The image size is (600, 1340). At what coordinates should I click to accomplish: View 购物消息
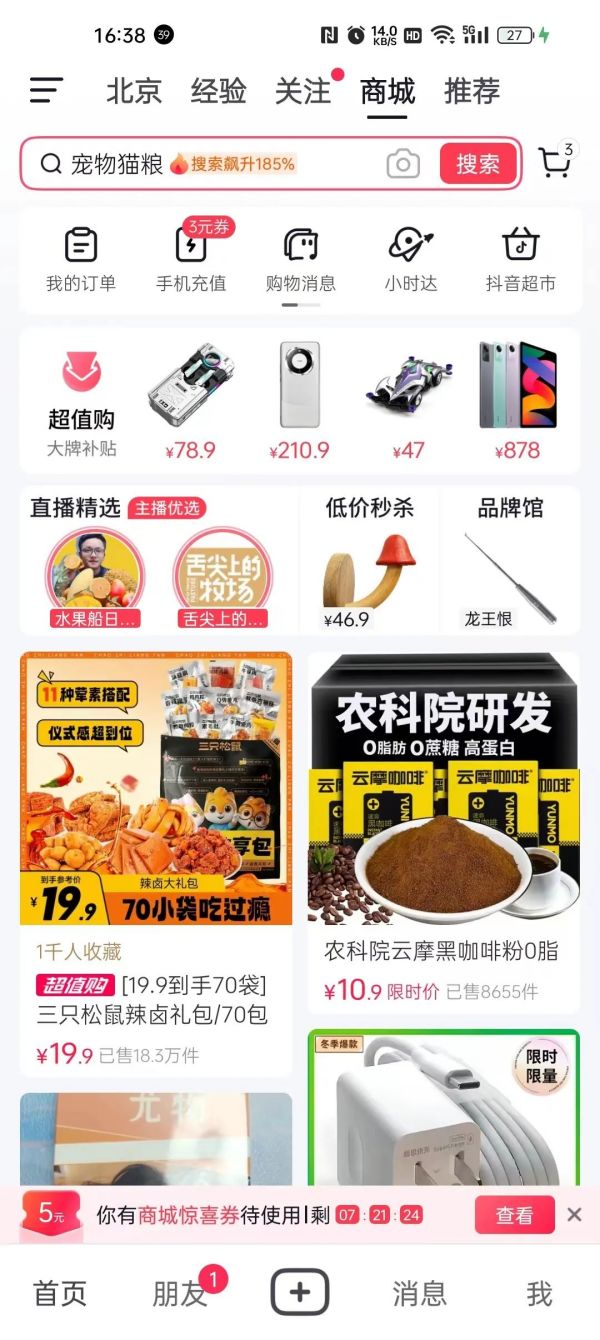pyautogui.click(x=300, y=258)
